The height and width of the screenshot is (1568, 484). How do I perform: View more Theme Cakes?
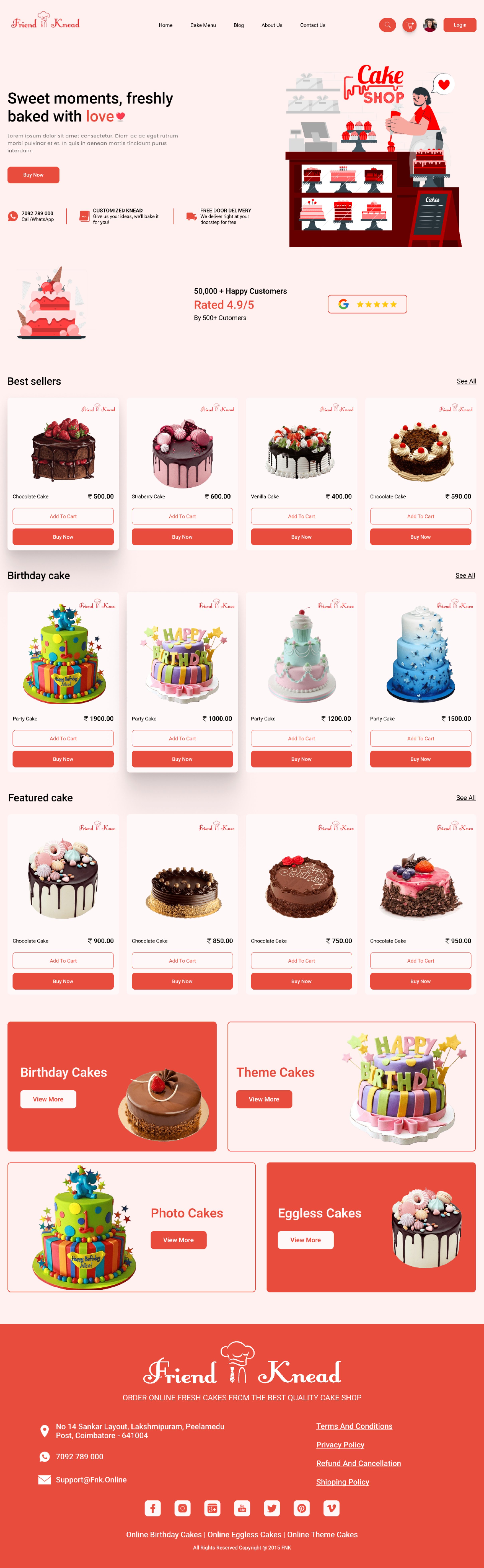(x=264, y=1099)
